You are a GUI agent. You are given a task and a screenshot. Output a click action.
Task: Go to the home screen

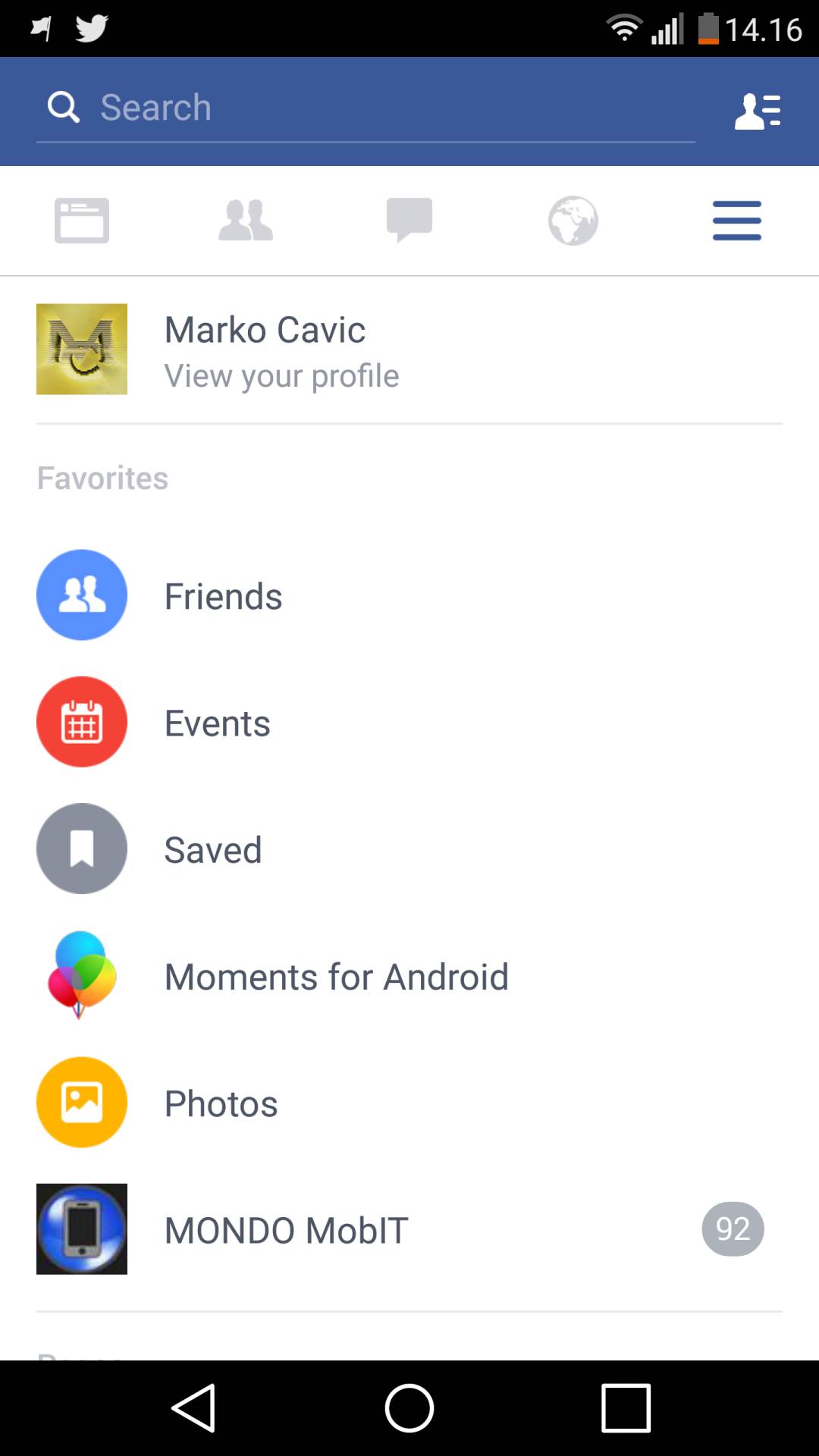click(409, 1407)
